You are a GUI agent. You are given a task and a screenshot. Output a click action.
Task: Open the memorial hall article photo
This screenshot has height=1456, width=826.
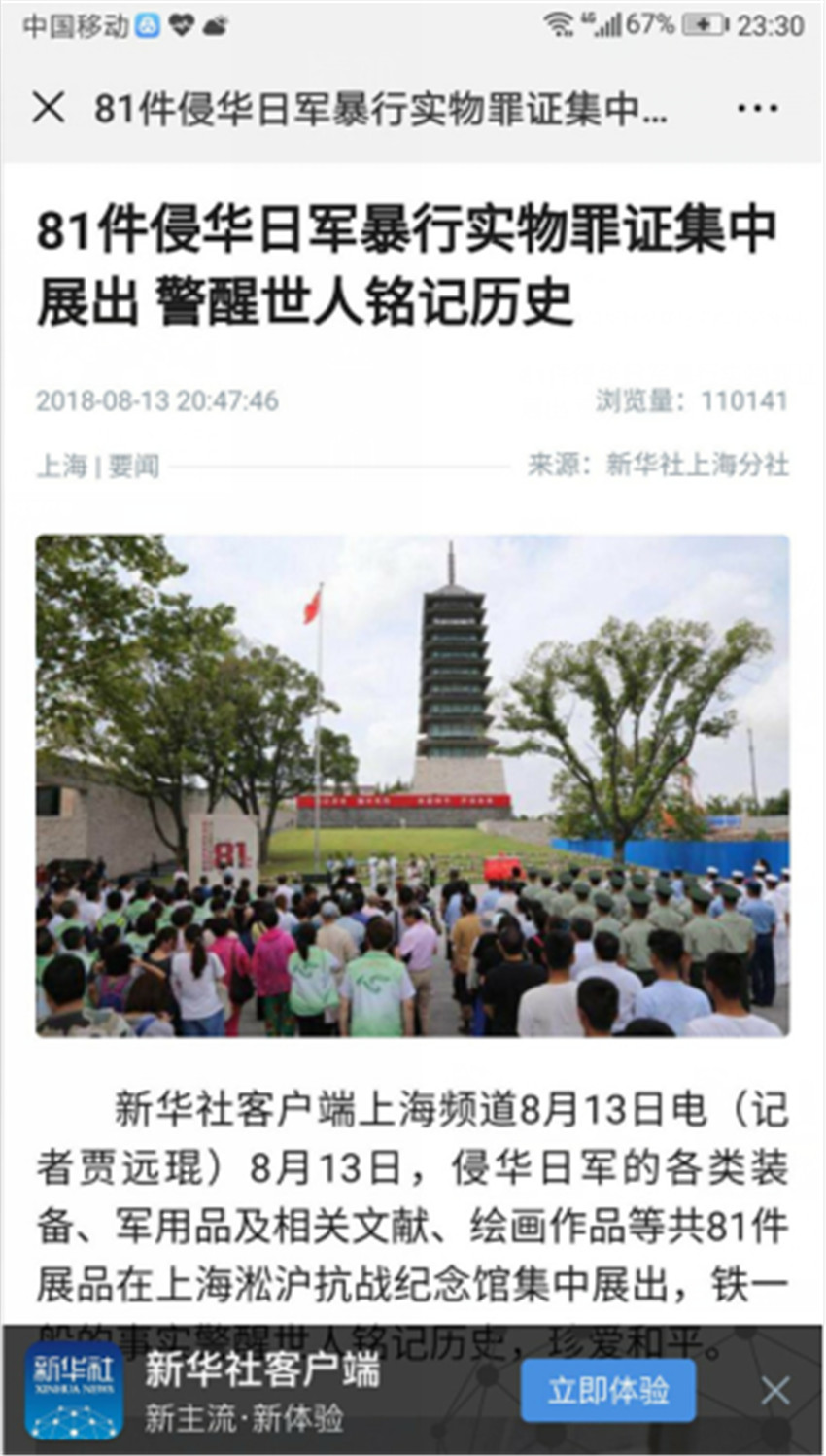[x=413, y=785]
